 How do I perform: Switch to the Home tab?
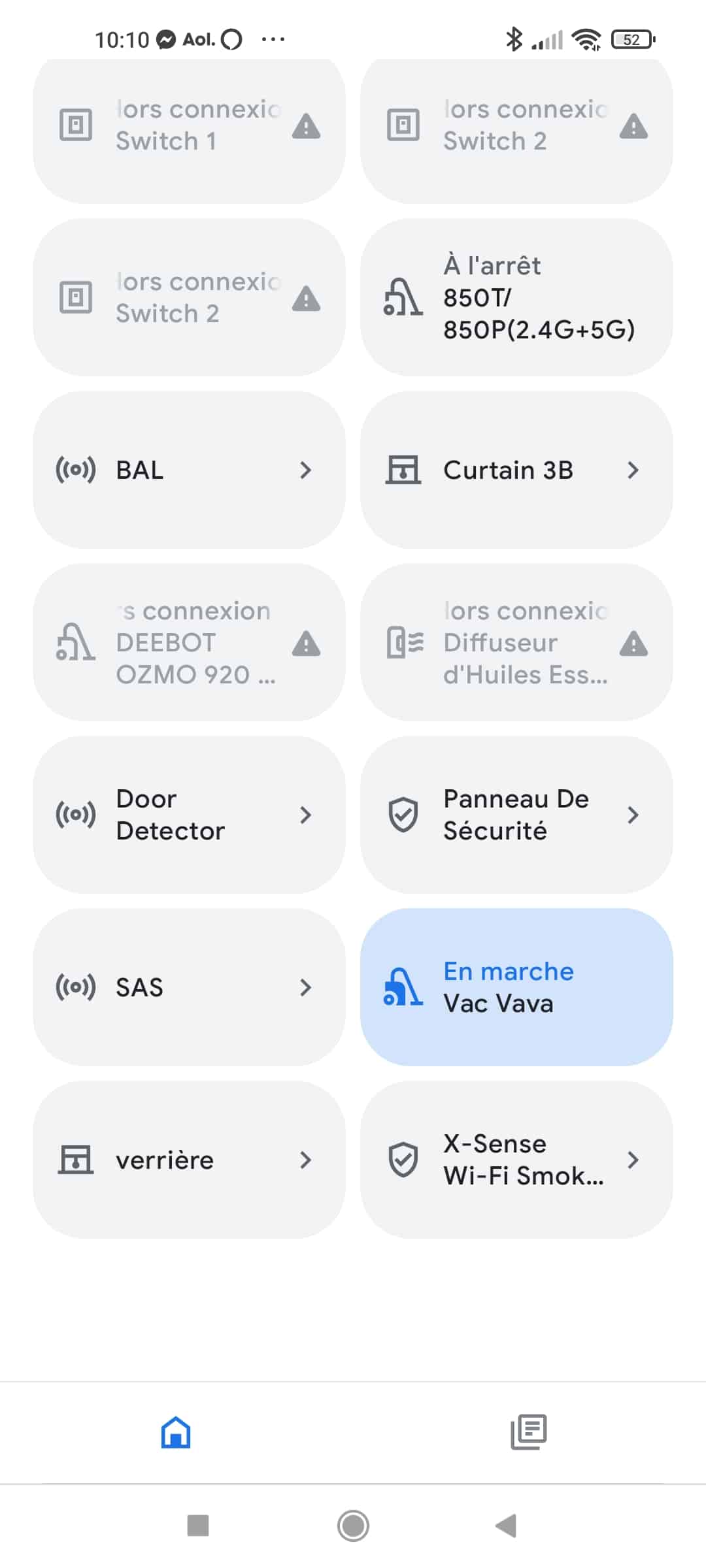point(176,1432)
